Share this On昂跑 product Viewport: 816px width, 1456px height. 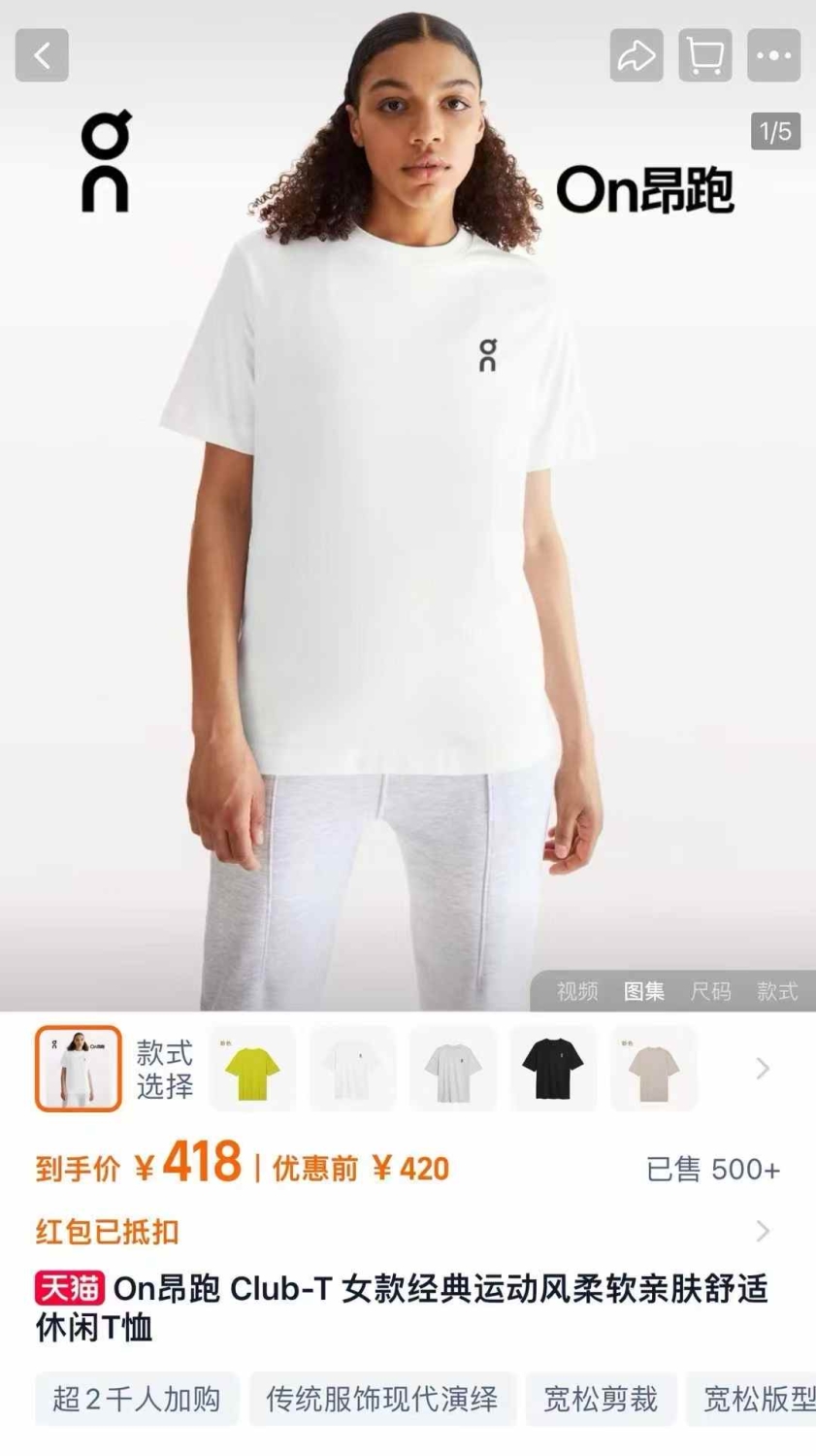click(636, 55)
